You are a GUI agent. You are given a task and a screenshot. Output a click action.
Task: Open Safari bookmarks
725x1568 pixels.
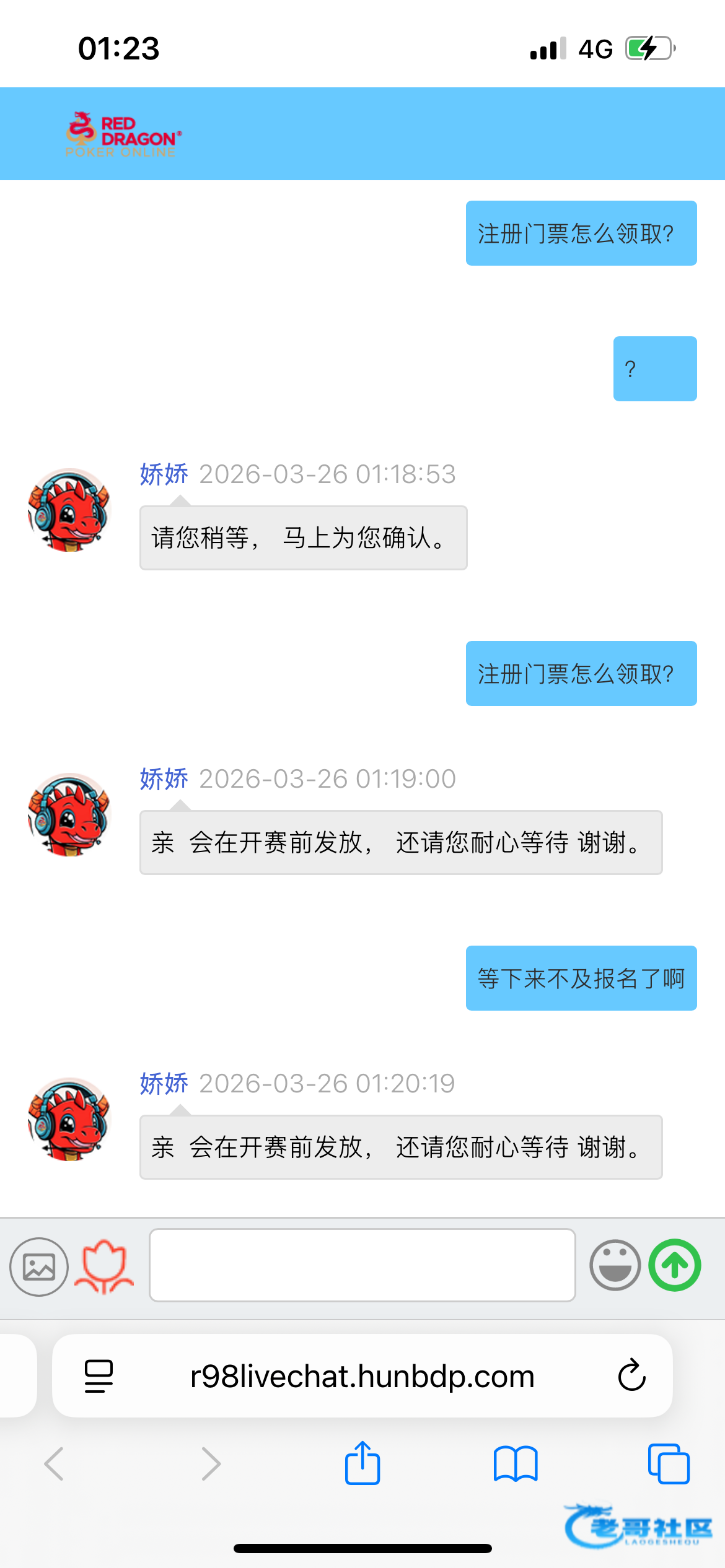coord(516,1463)
